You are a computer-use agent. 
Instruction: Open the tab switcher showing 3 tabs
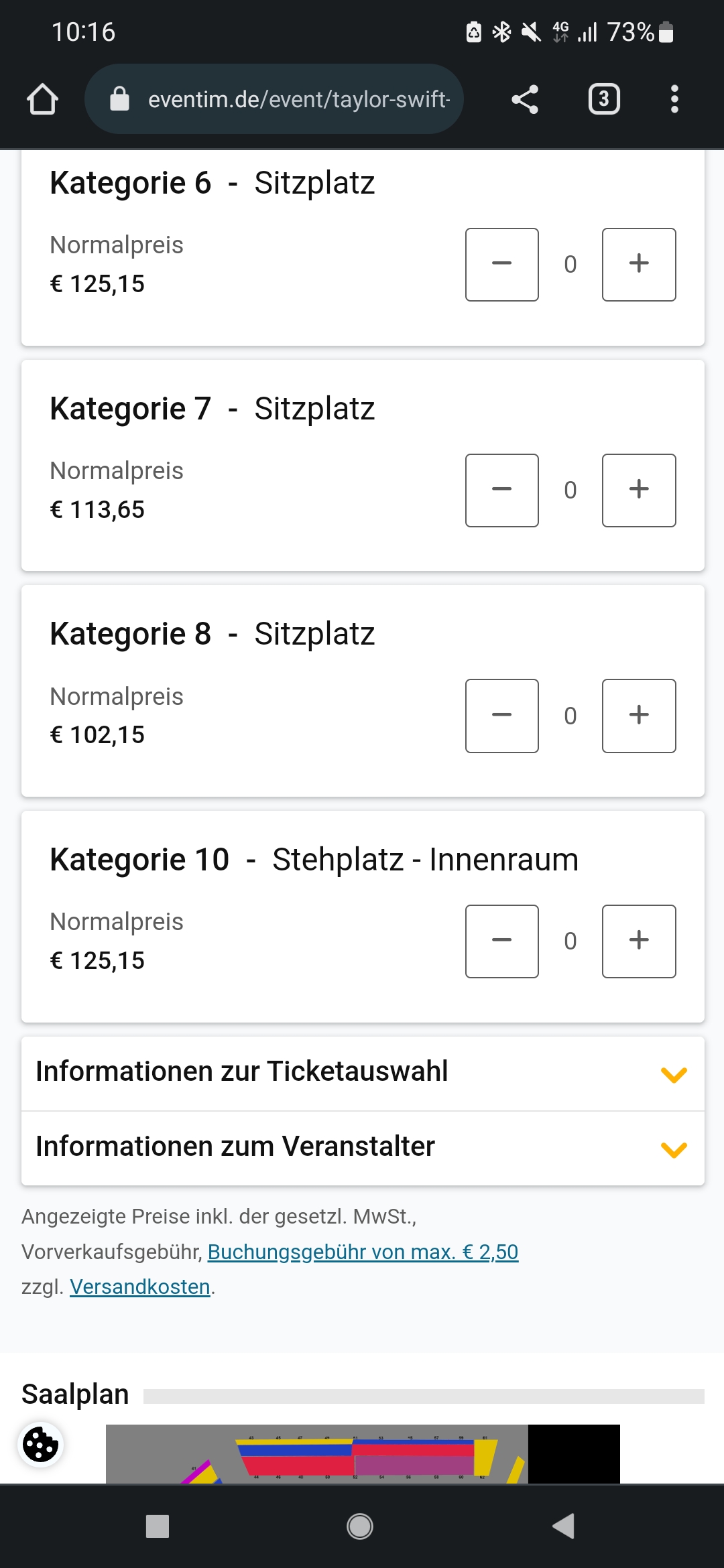(x=604, y=99)
